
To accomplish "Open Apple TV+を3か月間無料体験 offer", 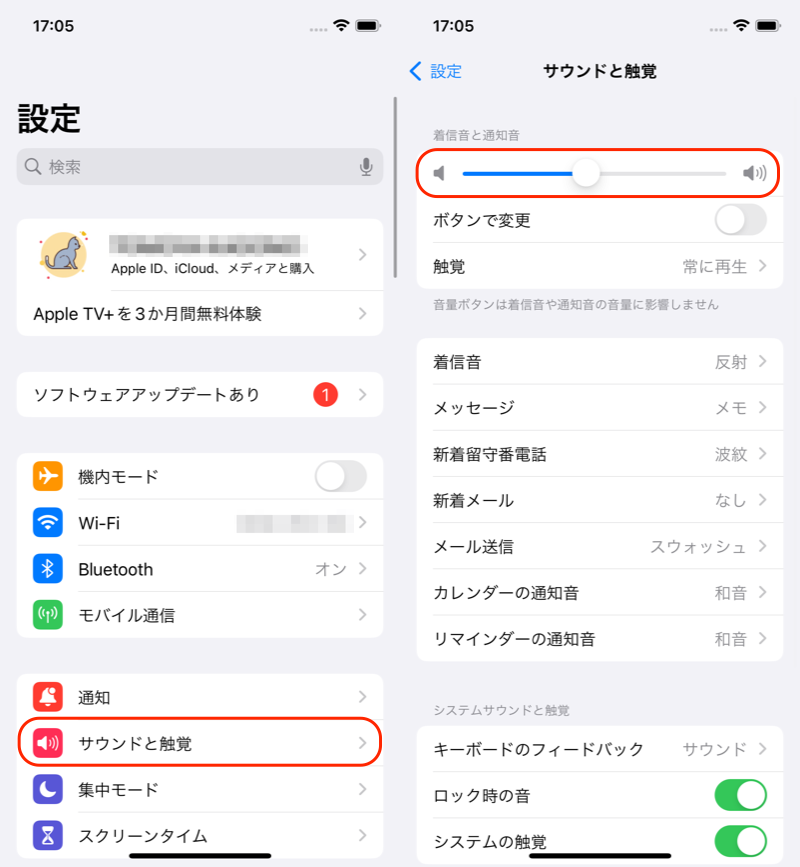I will point(200,314).
